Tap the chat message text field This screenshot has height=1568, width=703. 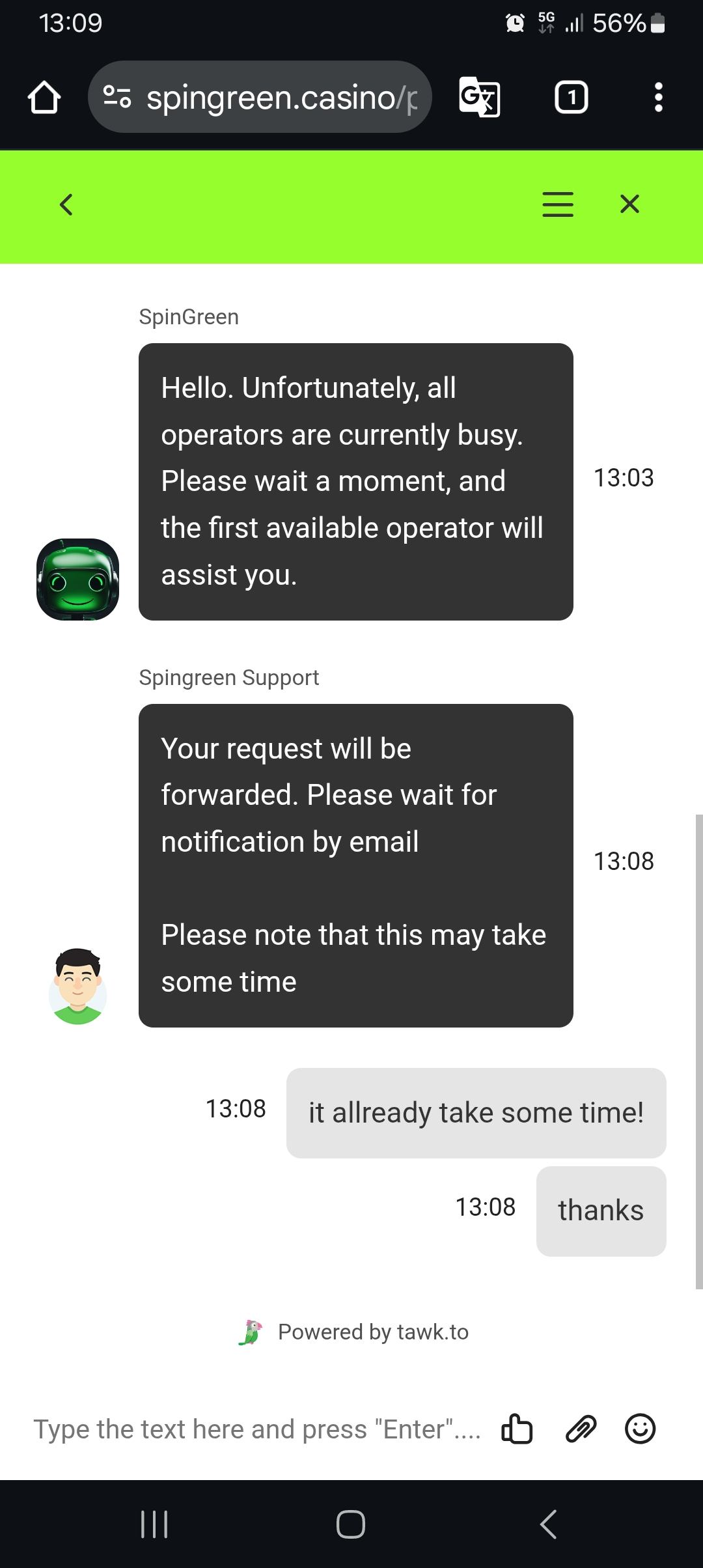pyautogui.click(x=256, y=1429)
